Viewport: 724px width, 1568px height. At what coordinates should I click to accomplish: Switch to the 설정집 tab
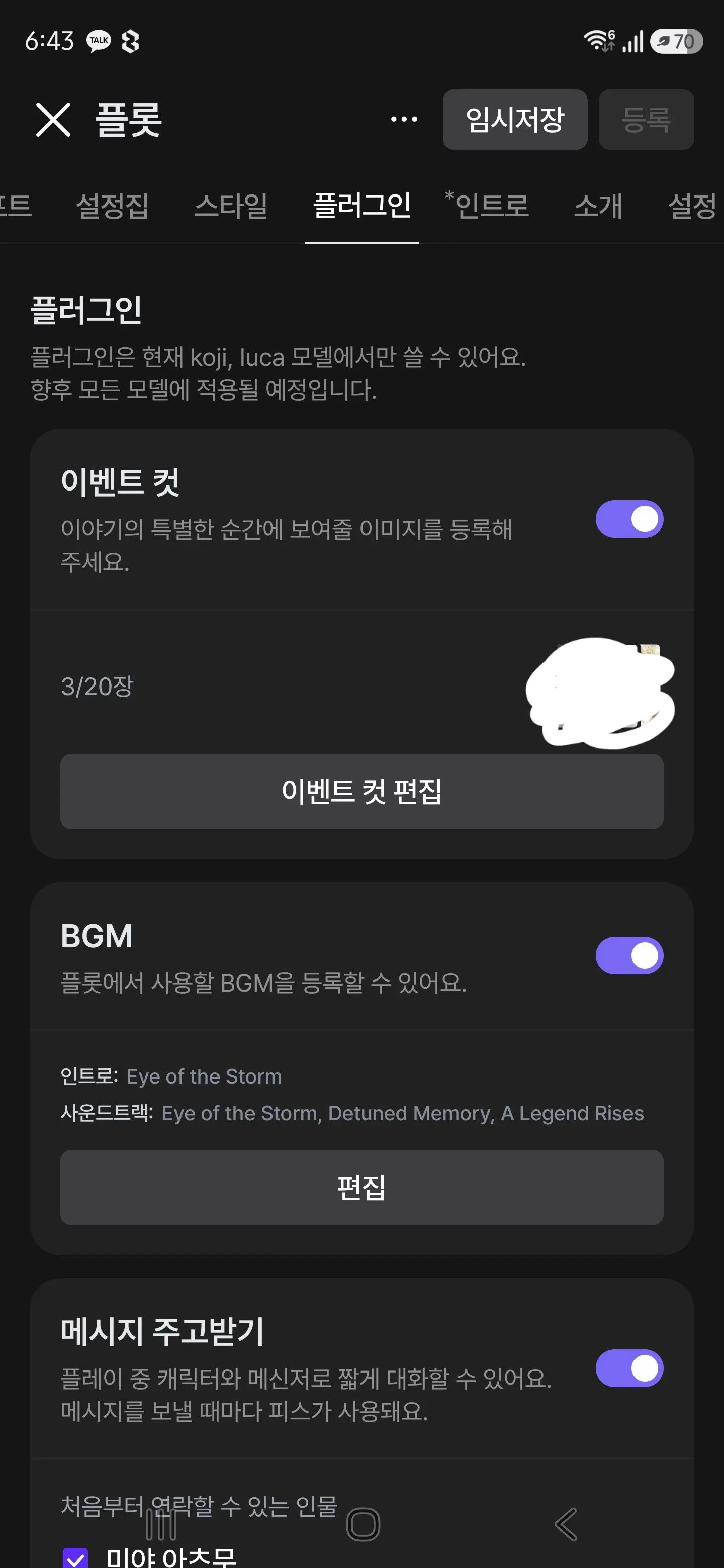[x=112, y=206]
